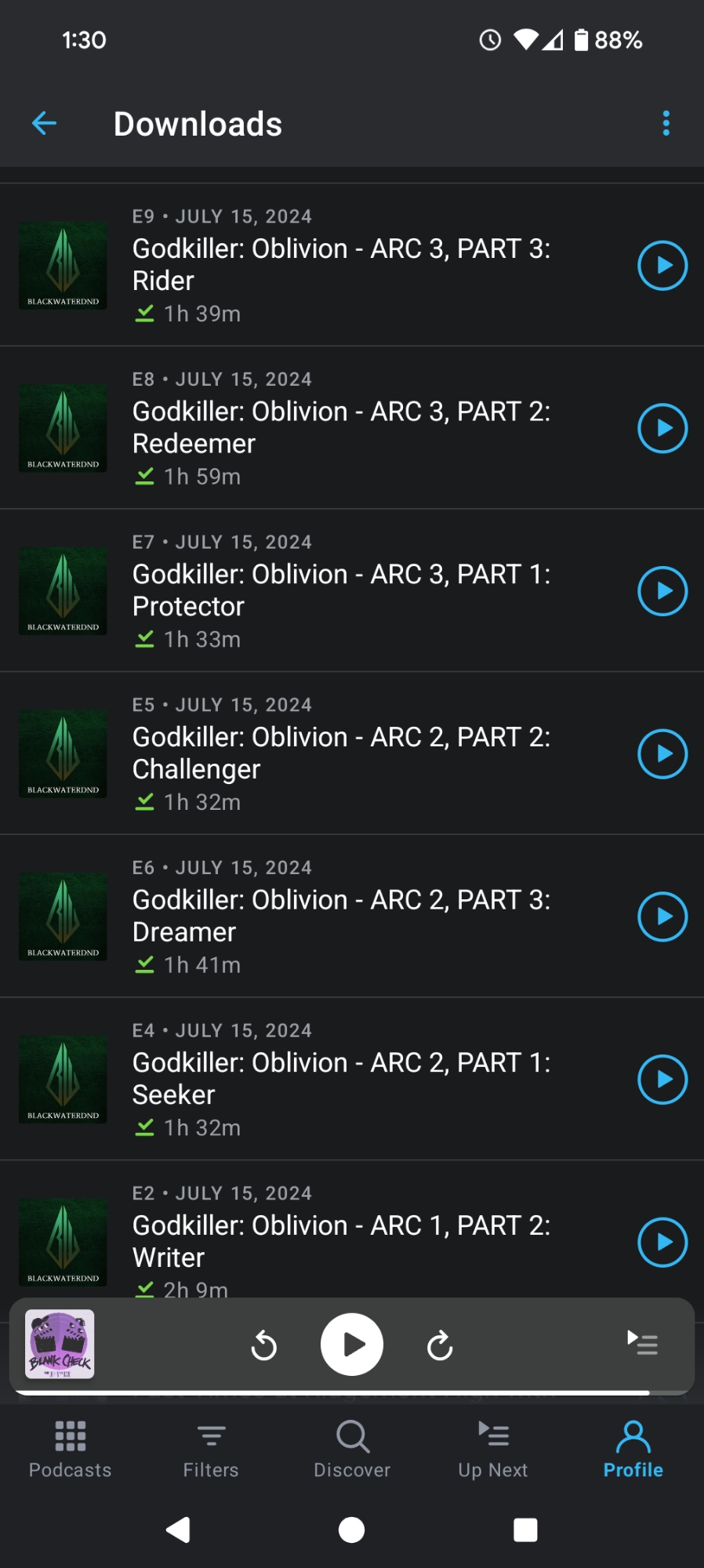The height and width of the screenshot is (1568, 704).
Task: Skip forward in the mini player
Action: (x=440, y=1345)
